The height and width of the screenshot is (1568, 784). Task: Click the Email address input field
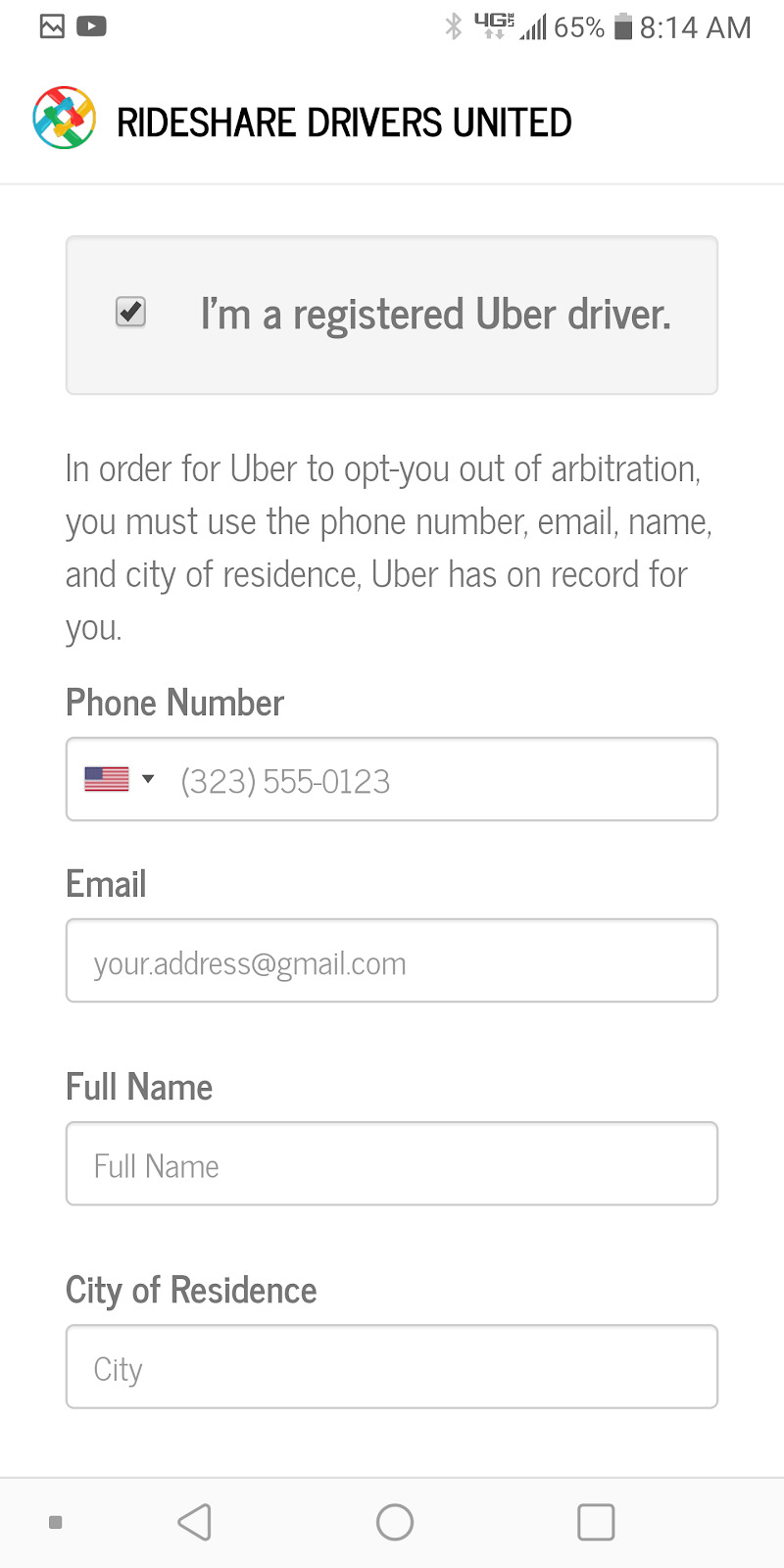(x=392, y=960)
